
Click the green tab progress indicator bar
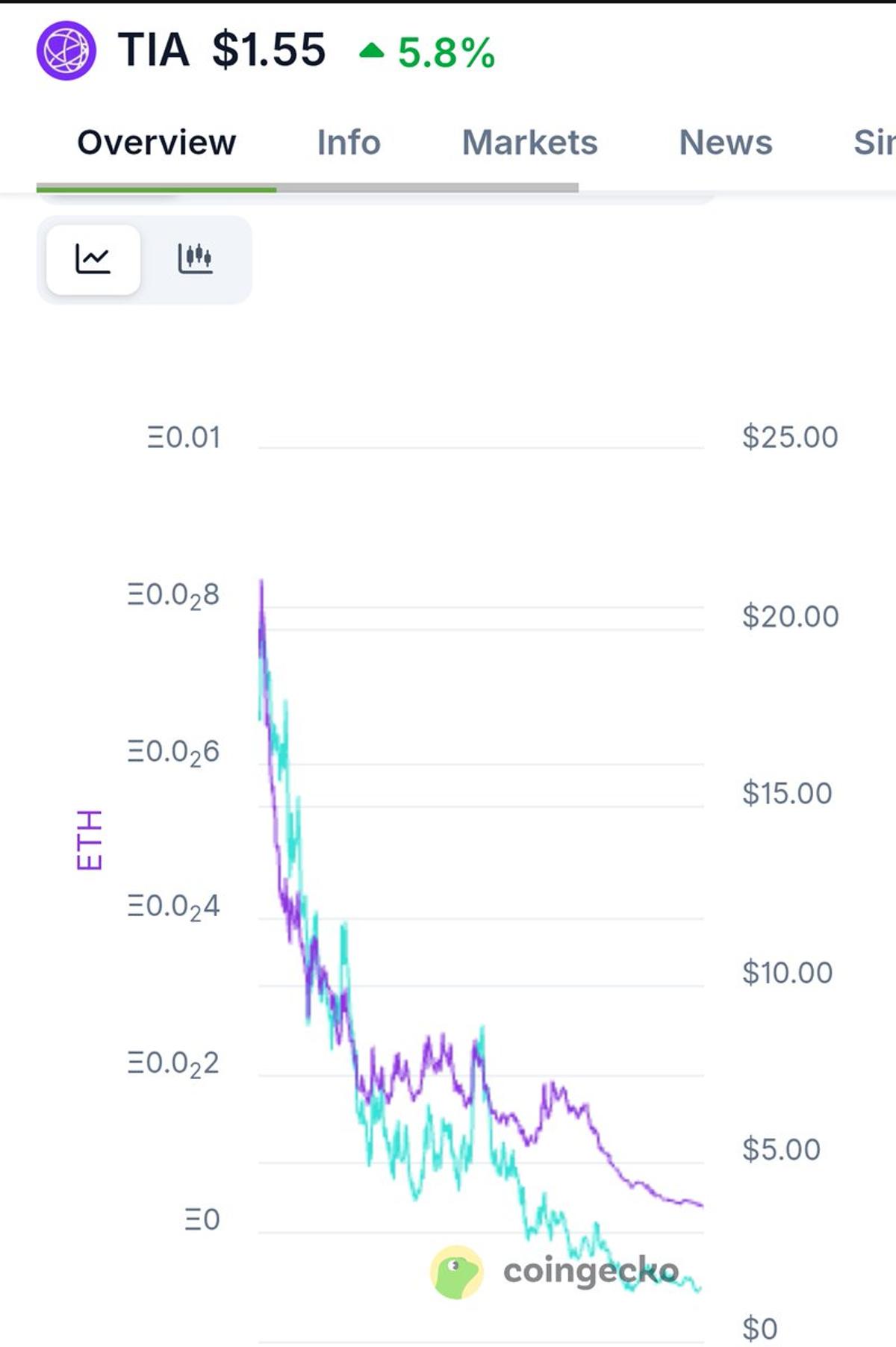point(158,188)
